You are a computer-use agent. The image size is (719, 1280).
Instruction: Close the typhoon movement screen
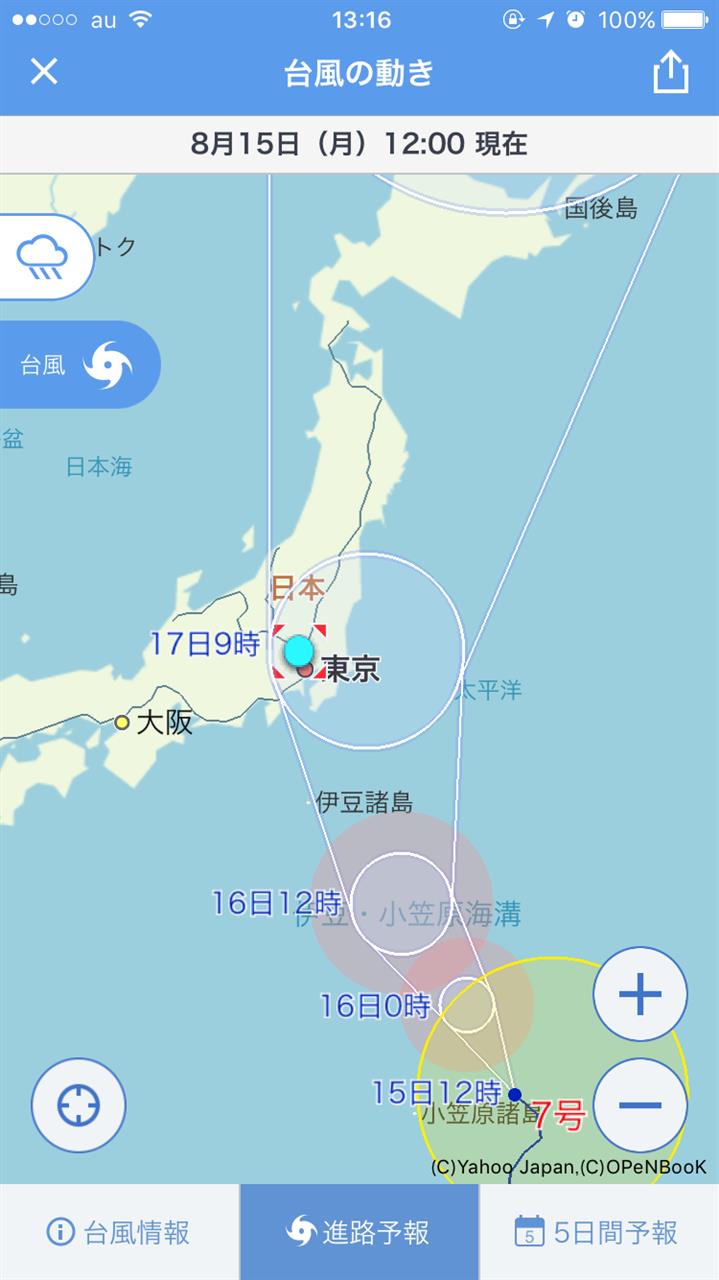pyautogui.click(x=44, y=72)
